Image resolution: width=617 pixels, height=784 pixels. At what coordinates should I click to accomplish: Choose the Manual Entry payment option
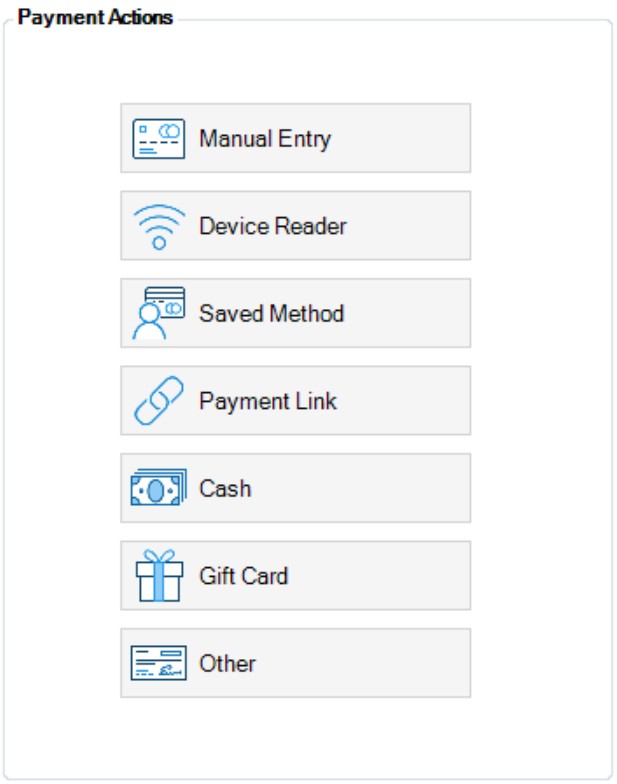coord(295,138)
